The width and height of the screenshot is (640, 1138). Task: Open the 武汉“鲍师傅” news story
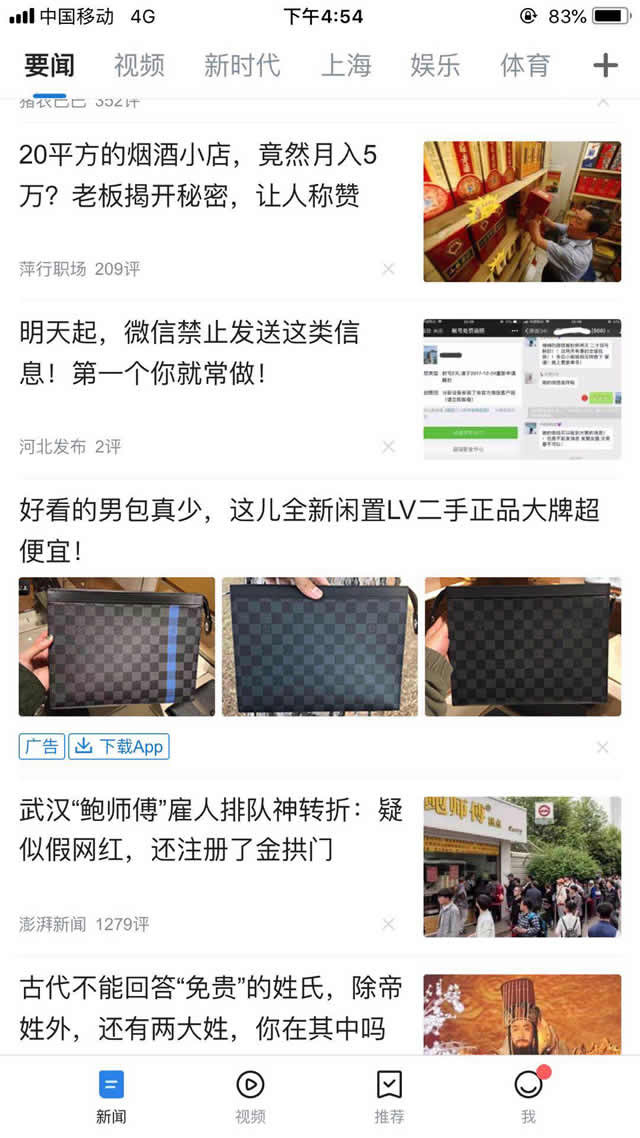point(210,830)
